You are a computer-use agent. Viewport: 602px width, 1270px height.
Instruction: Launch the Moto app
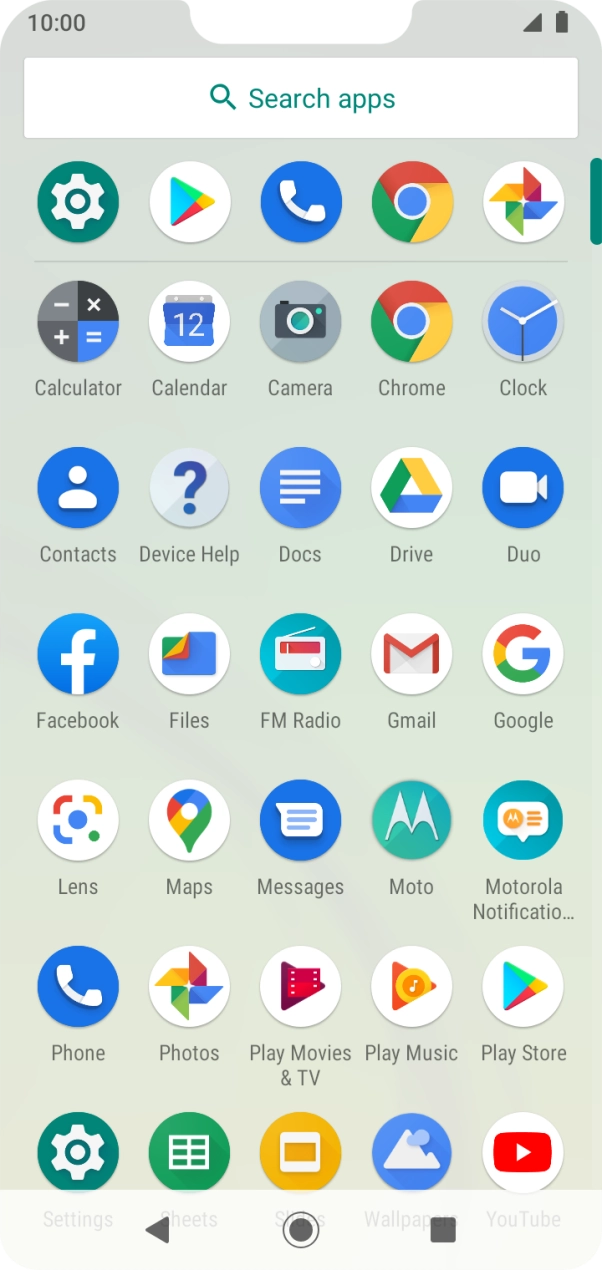[411, 820]
